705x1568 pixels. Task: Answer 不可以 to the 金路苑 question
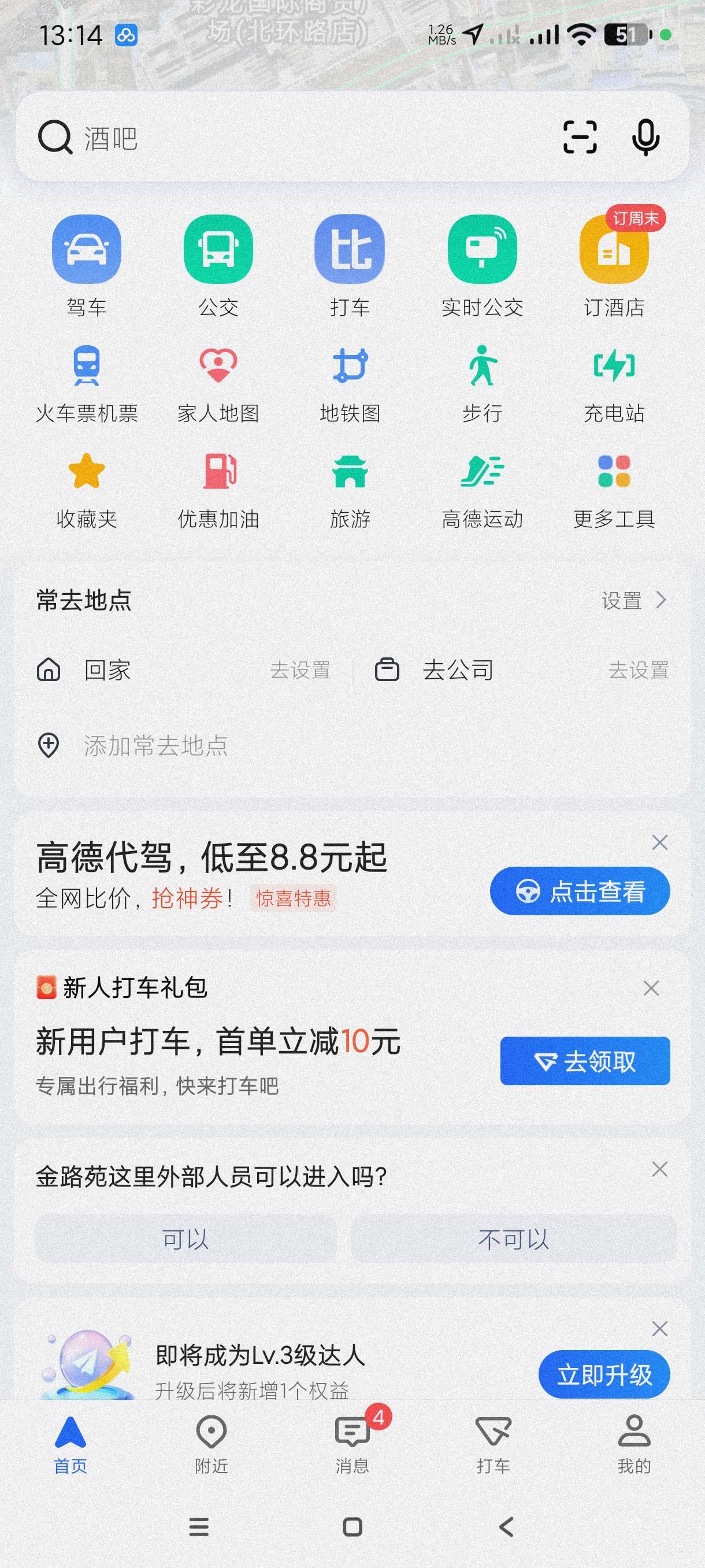pos(513,1238)
